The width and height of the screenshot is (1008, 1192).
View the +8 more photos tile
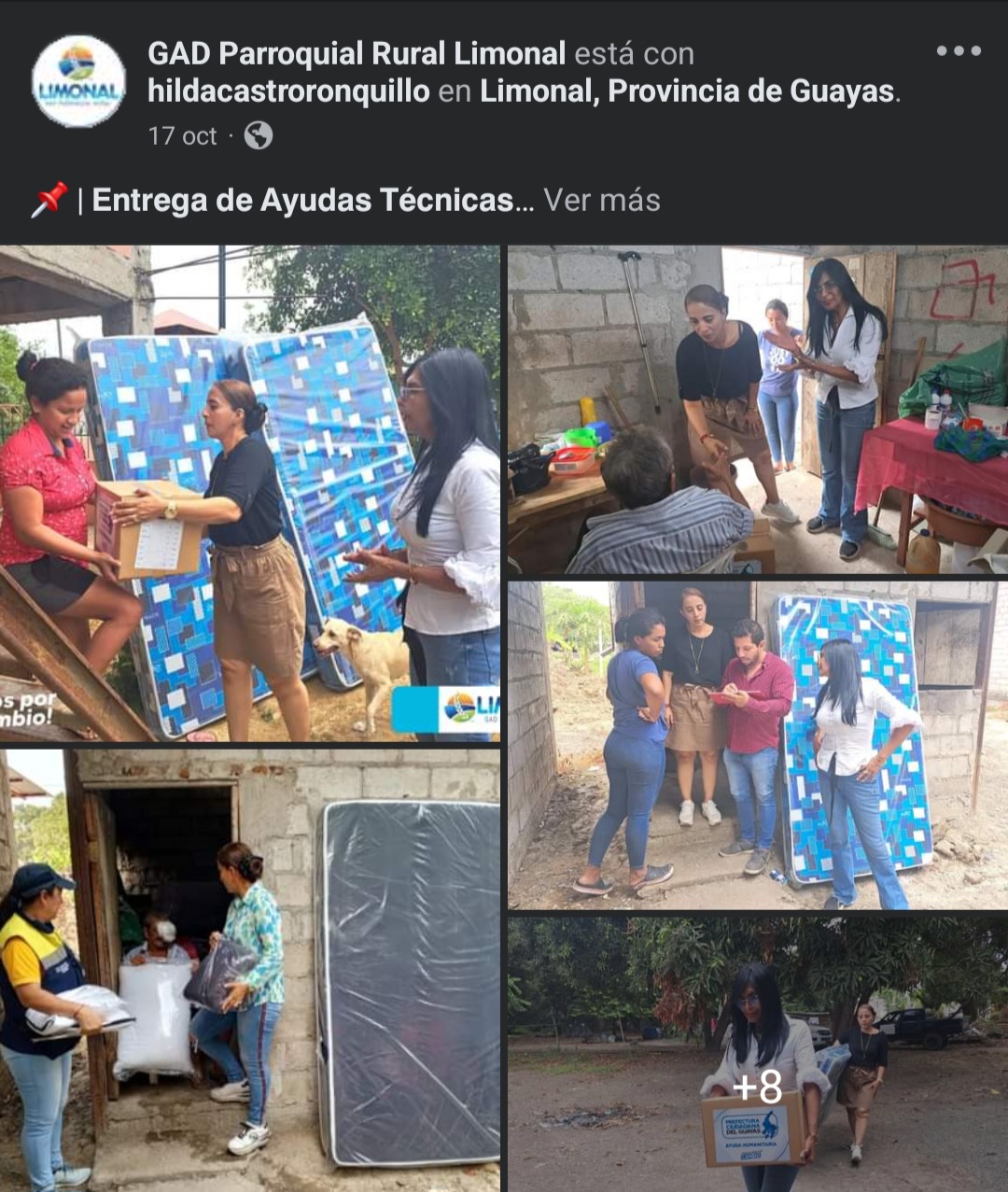pyautogui.click(x=757, y=1055)
